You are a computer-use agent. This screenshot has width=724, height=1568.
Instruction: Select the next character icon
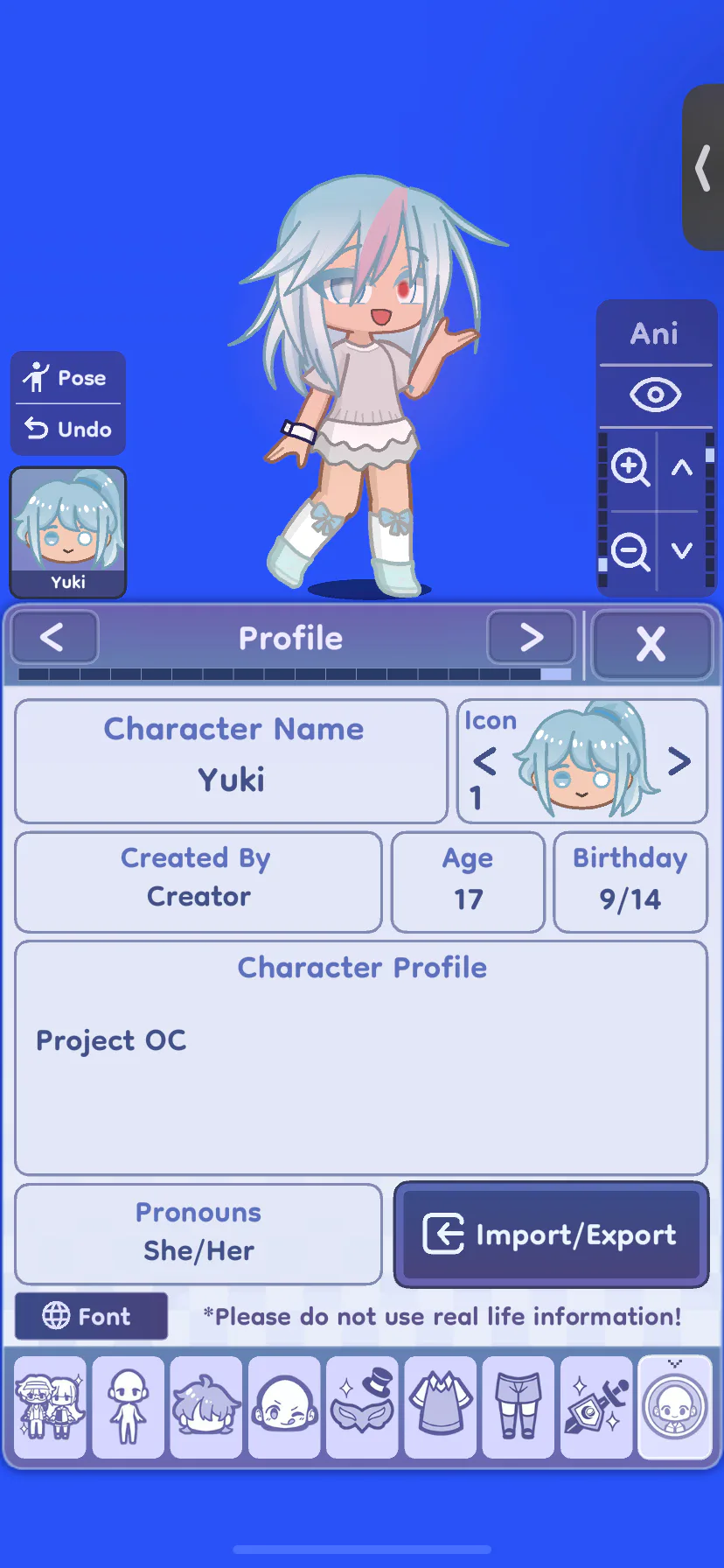pyautogui.click(x=680, y=761)
